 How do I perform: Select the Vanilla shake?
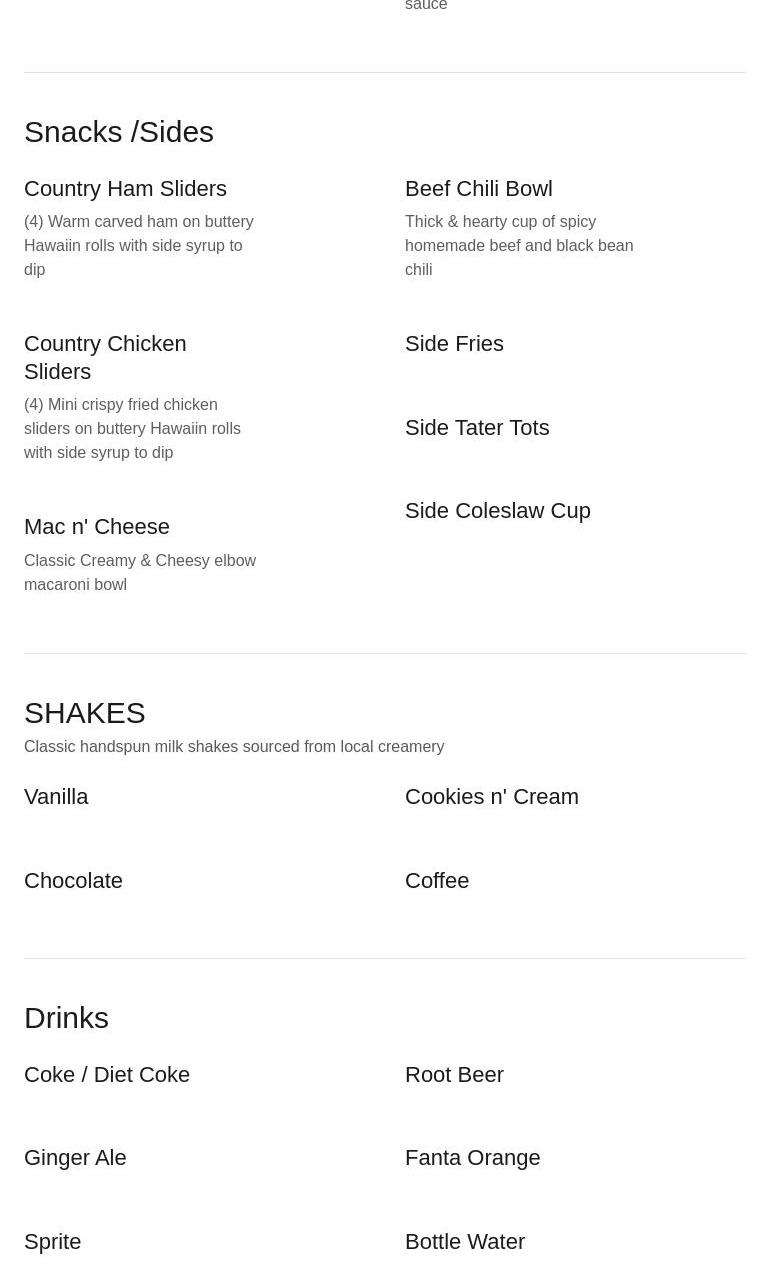56,797
